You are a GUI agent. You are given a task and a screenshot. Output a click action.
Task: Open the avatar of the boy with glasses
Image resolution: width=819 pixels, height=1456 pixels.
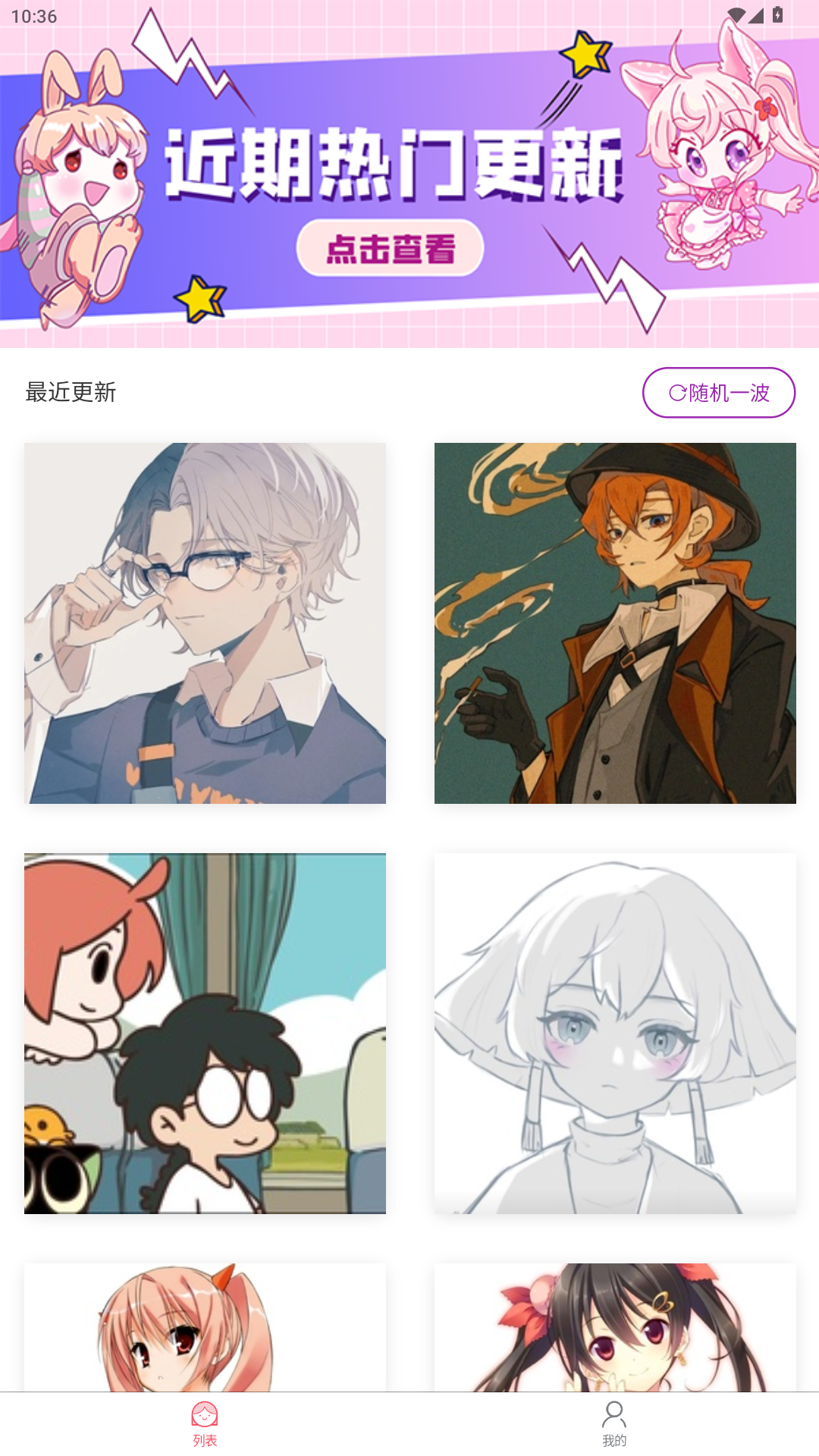pos(205,623)
